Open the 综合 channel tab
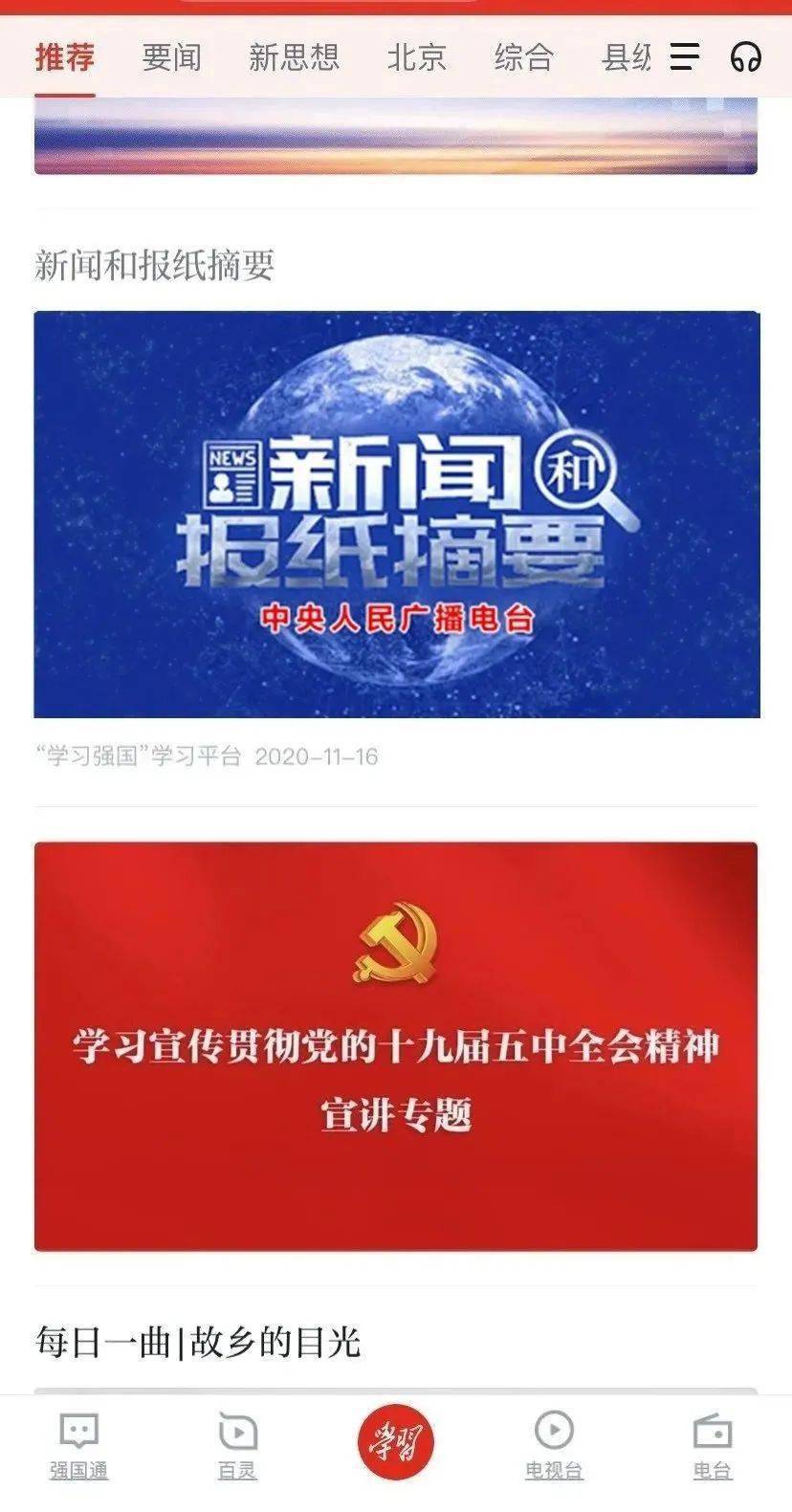This screenshot has width=792, height=1512. click(523, 58)
